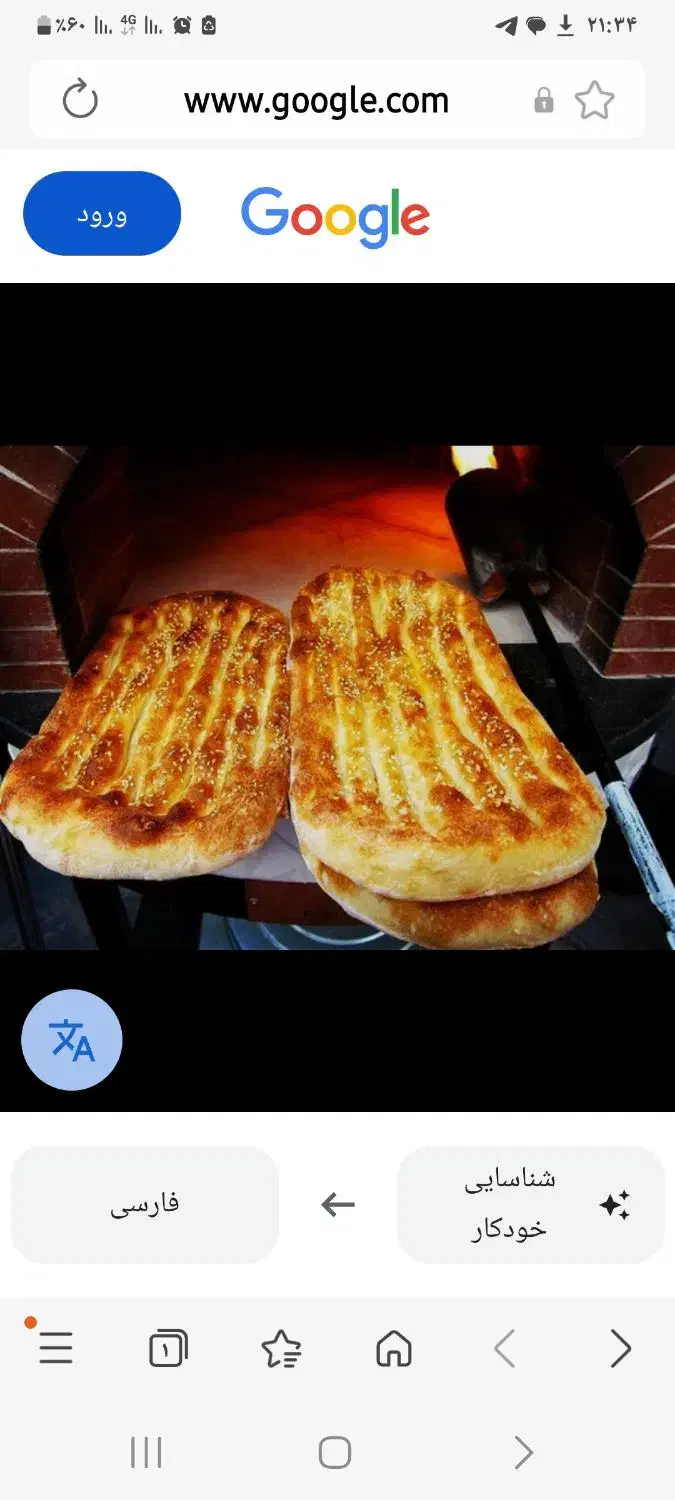Open the browser hamburger menu

[56, 1349]
